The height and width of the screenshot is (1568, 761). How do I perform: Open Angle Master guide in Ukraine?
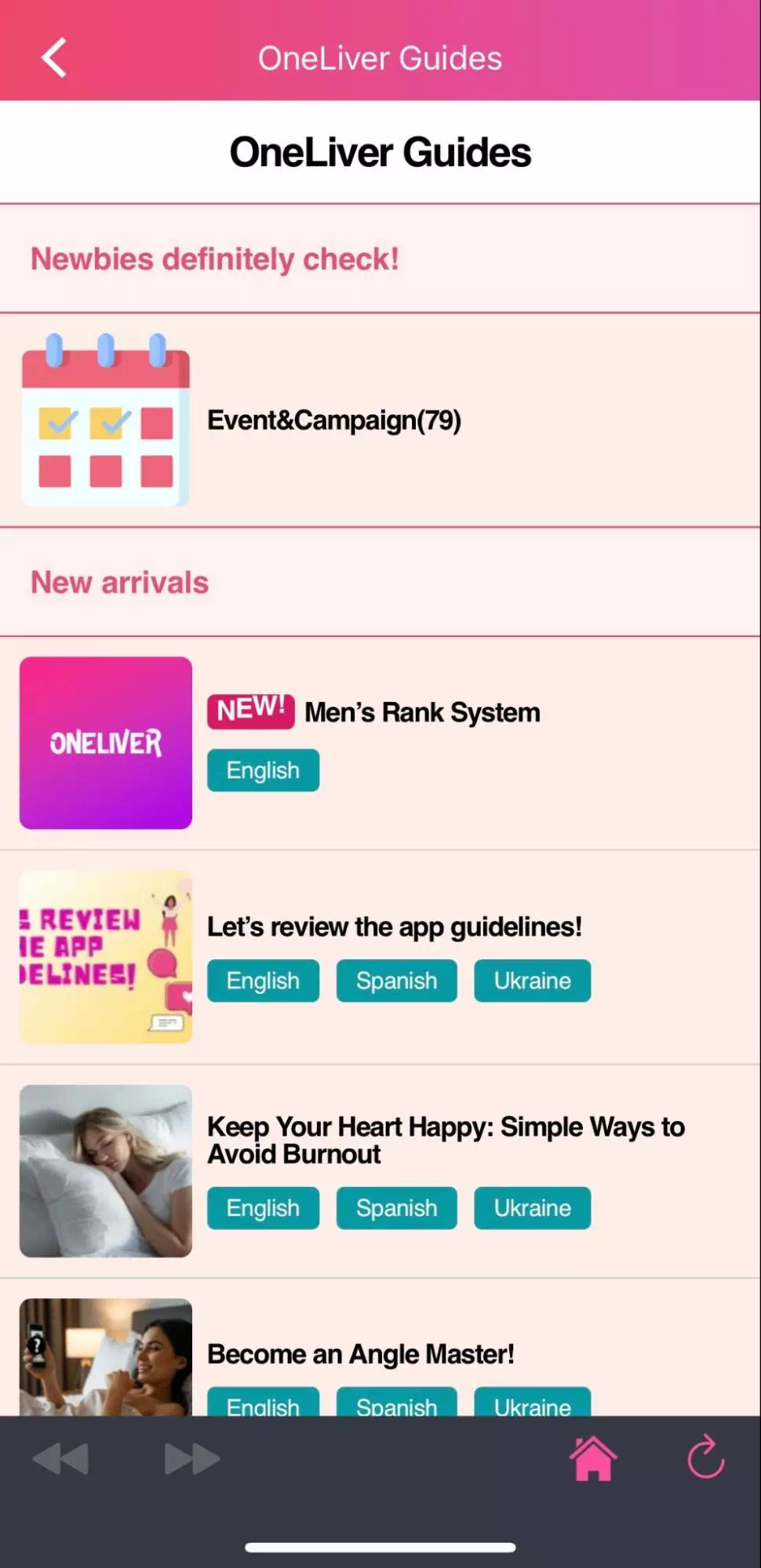(x=532, y=1404)
